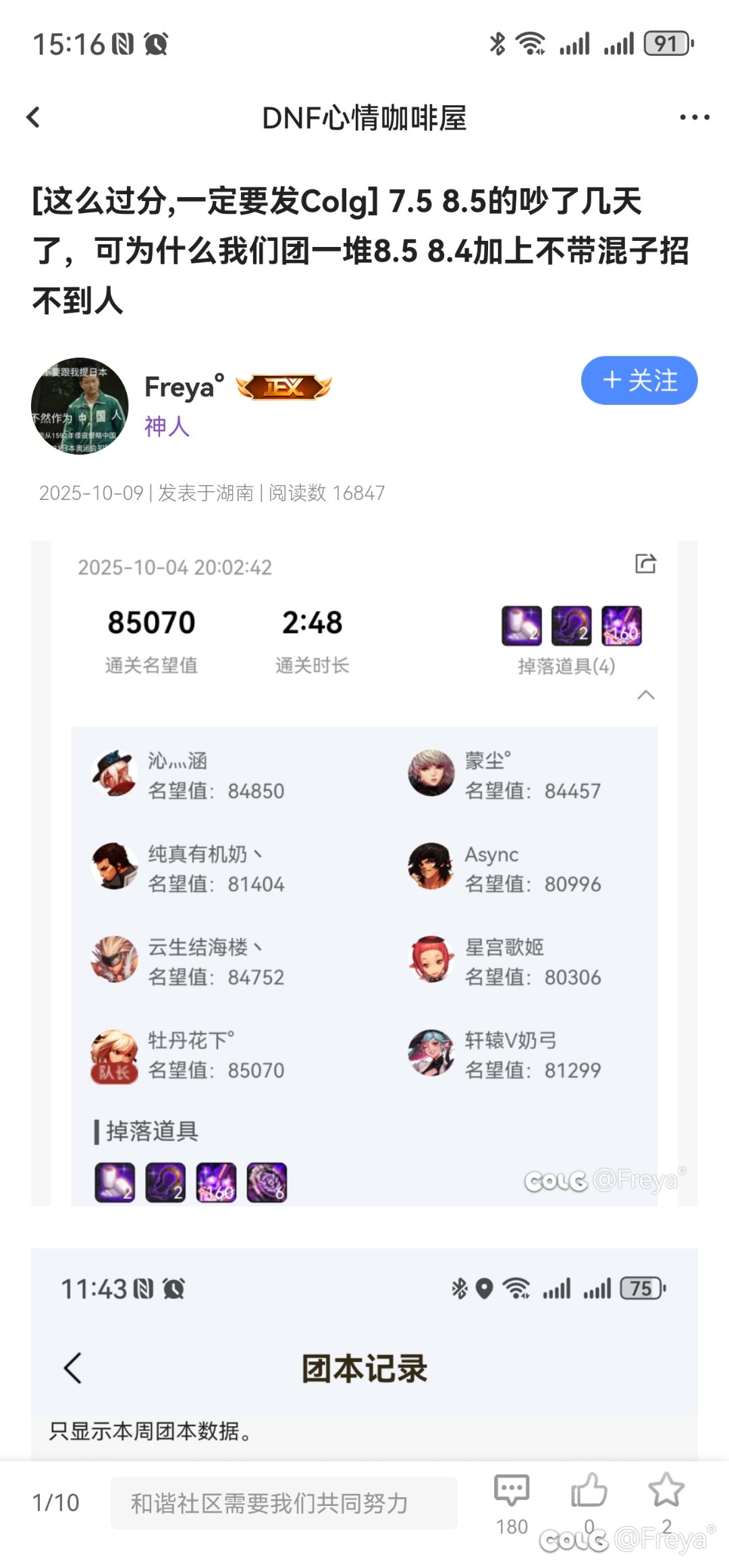Tap the comment box 和谐社区需要我们共同努力
729x1568 pixels.
pyautogui.click(x=283, y=1503)
